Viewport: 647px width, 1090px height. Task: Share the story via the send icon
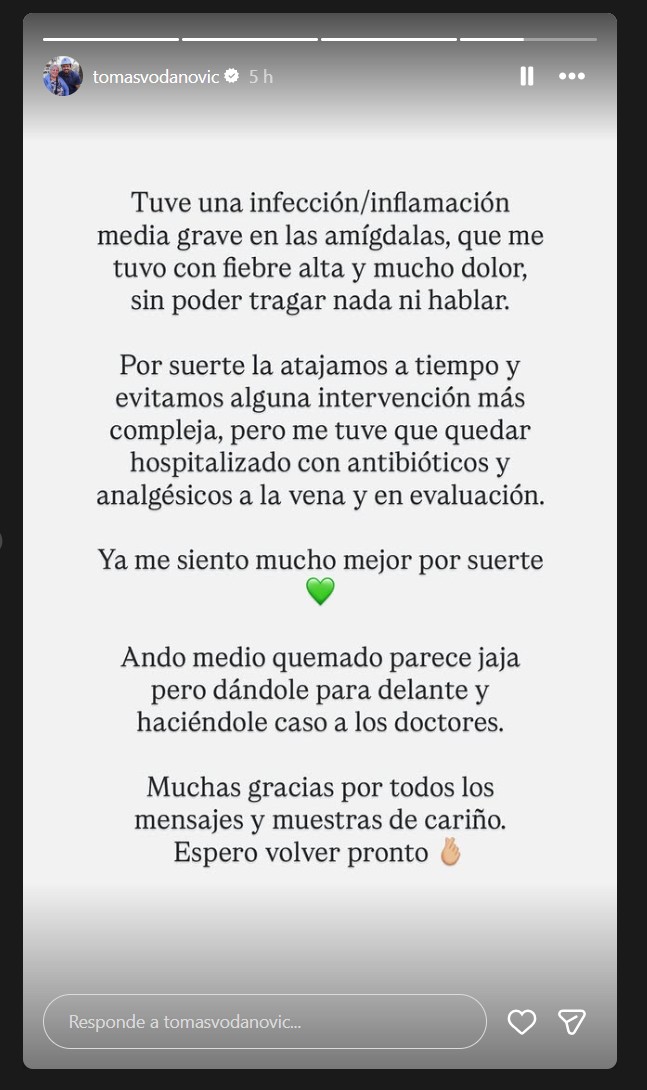click(571, 1022)
